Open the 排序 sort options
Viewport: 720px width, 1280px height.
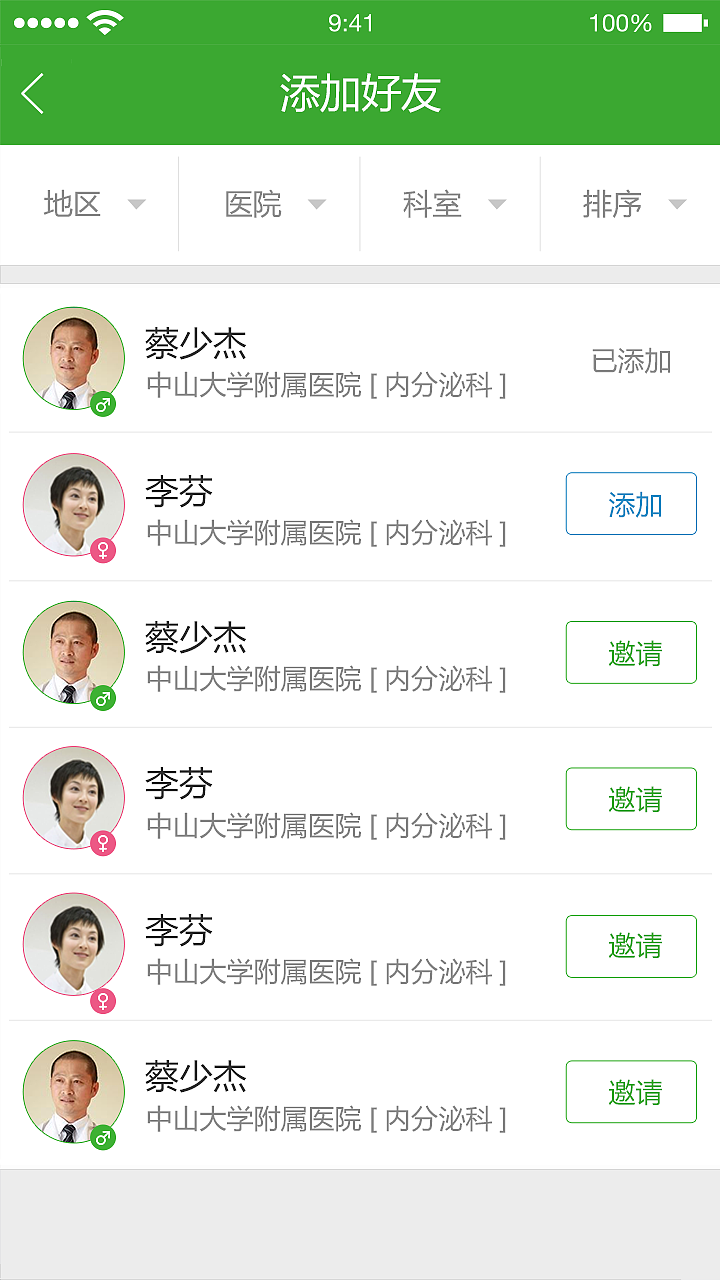[x=630, y=203]
